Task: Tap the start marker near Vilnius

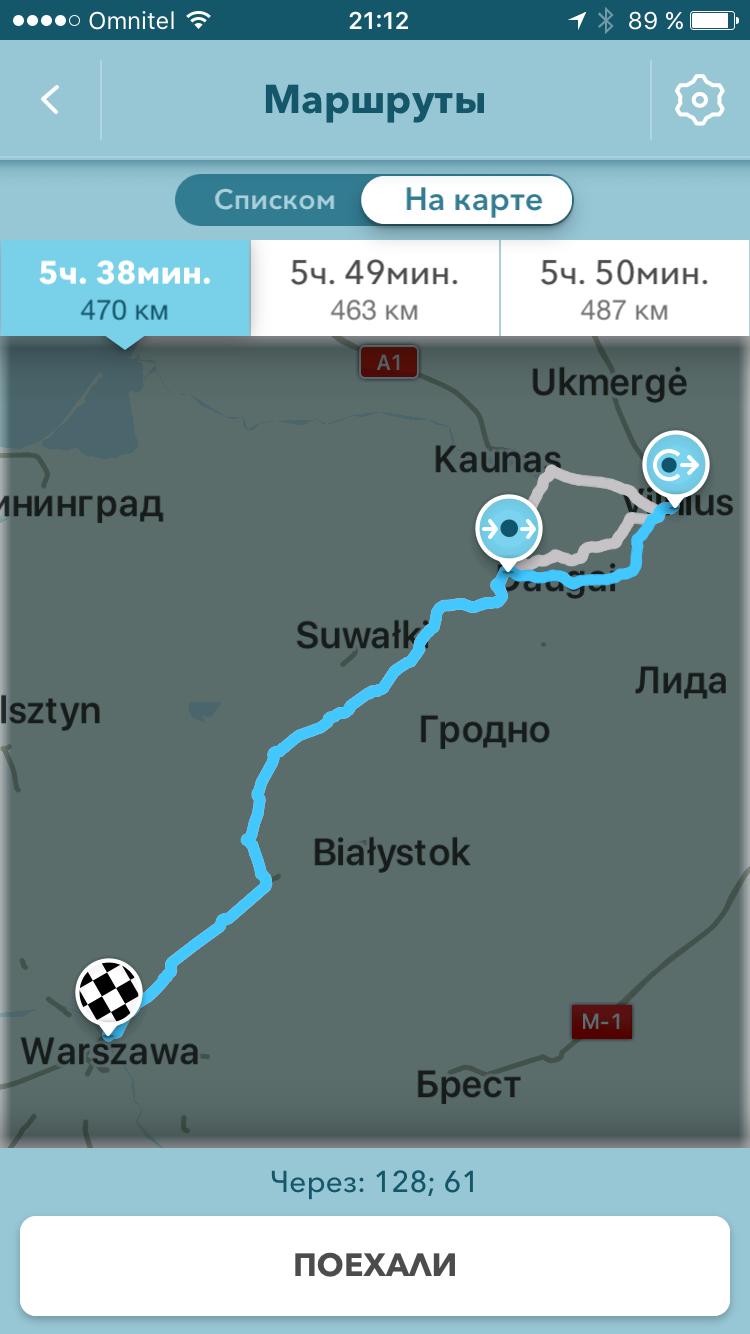Action: (x=676, y=465)
